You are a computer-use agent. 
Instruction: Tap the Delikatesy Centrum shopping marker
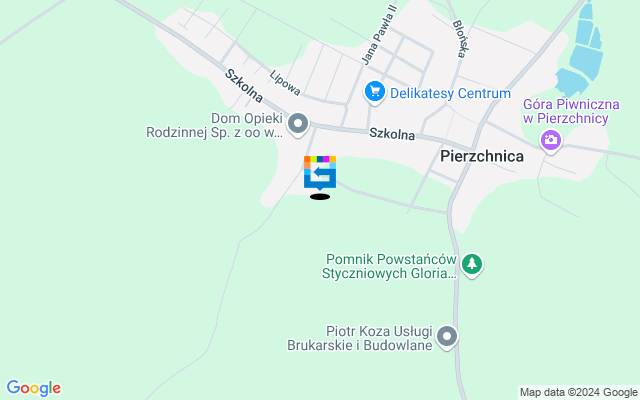(x=375, y=92)
